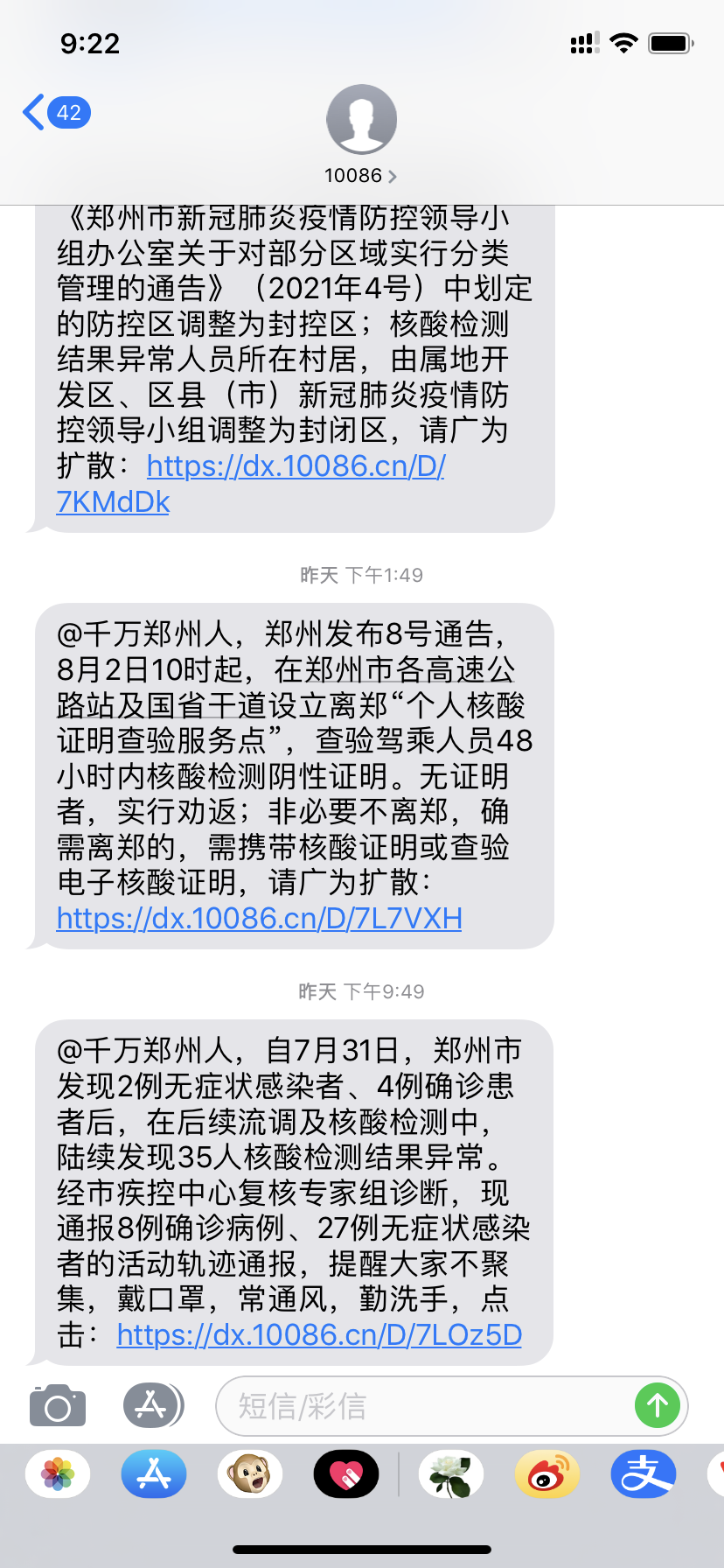Open the Photos app in the drawer

(x=58, y=1474)
